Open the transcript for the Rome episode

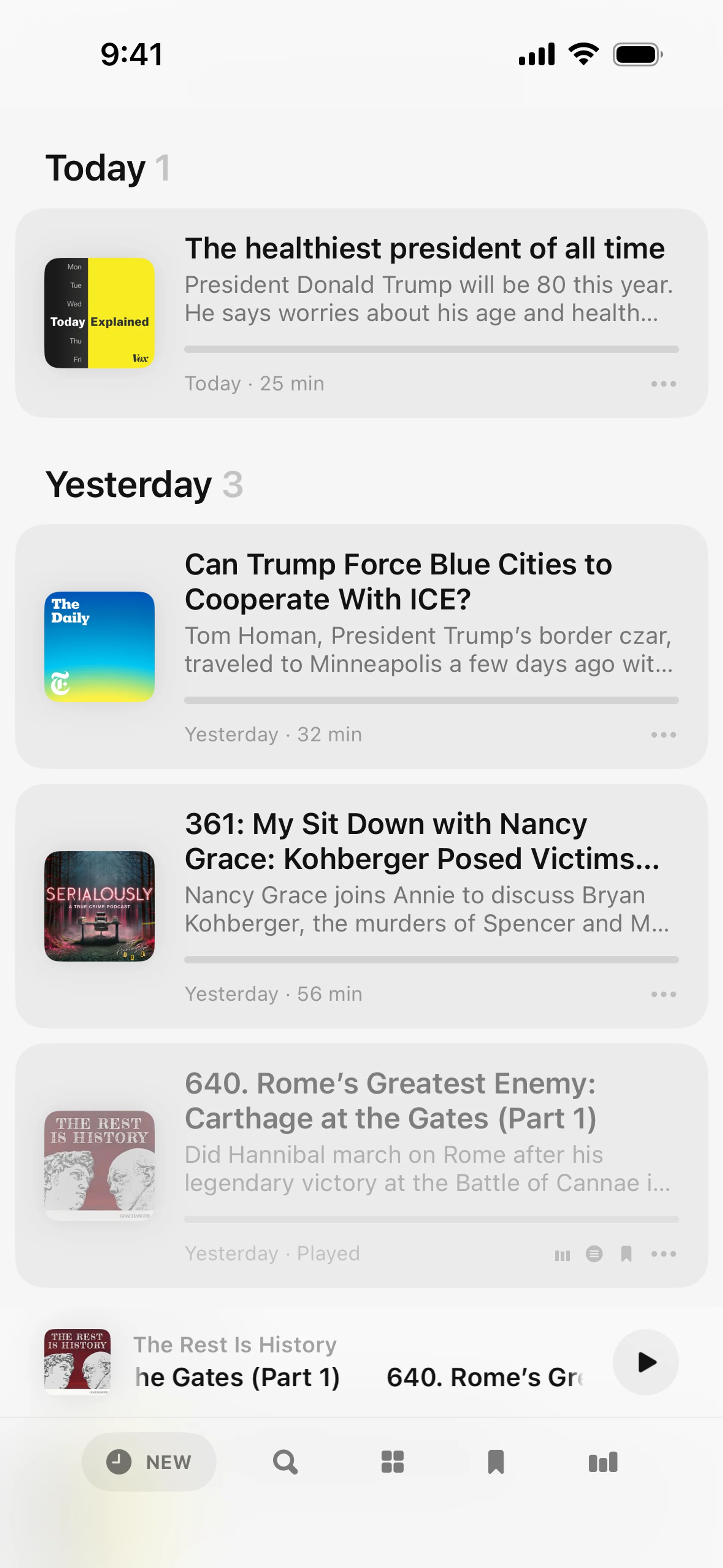[594, 1254]
